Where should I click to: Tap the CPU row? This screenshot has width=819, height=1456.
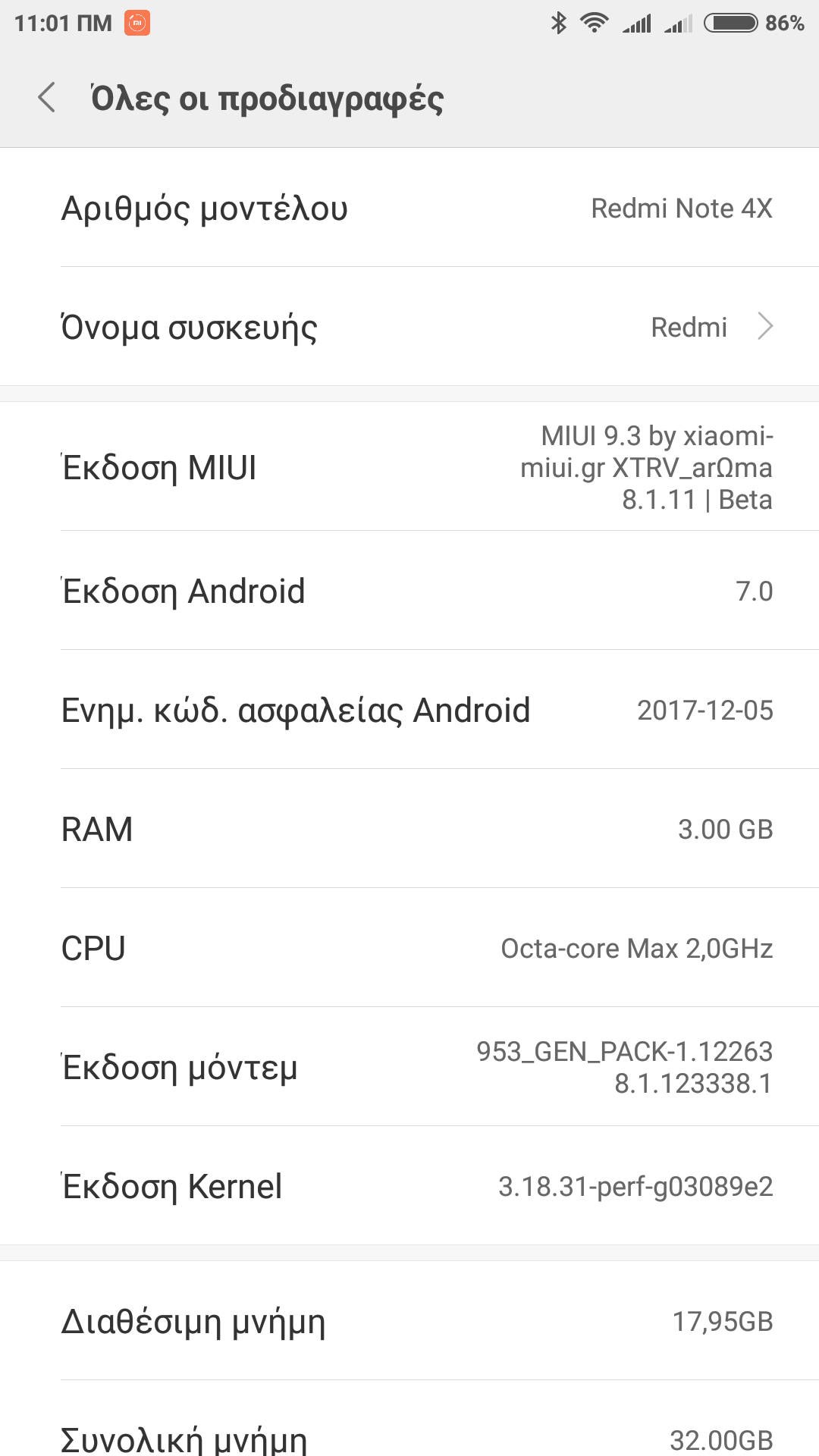[409, 948]
